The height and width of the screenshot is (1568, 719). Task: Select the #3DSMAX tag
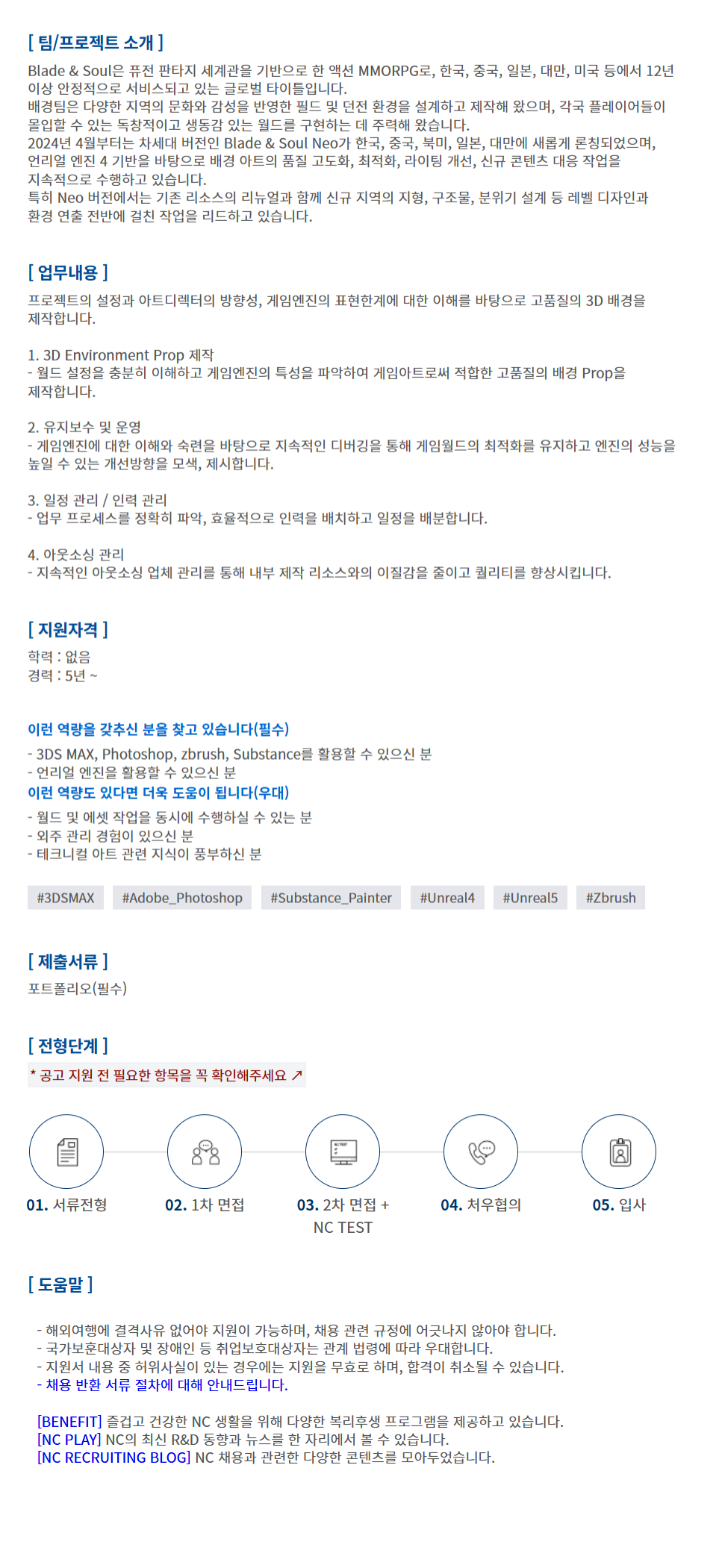point(66,898)
